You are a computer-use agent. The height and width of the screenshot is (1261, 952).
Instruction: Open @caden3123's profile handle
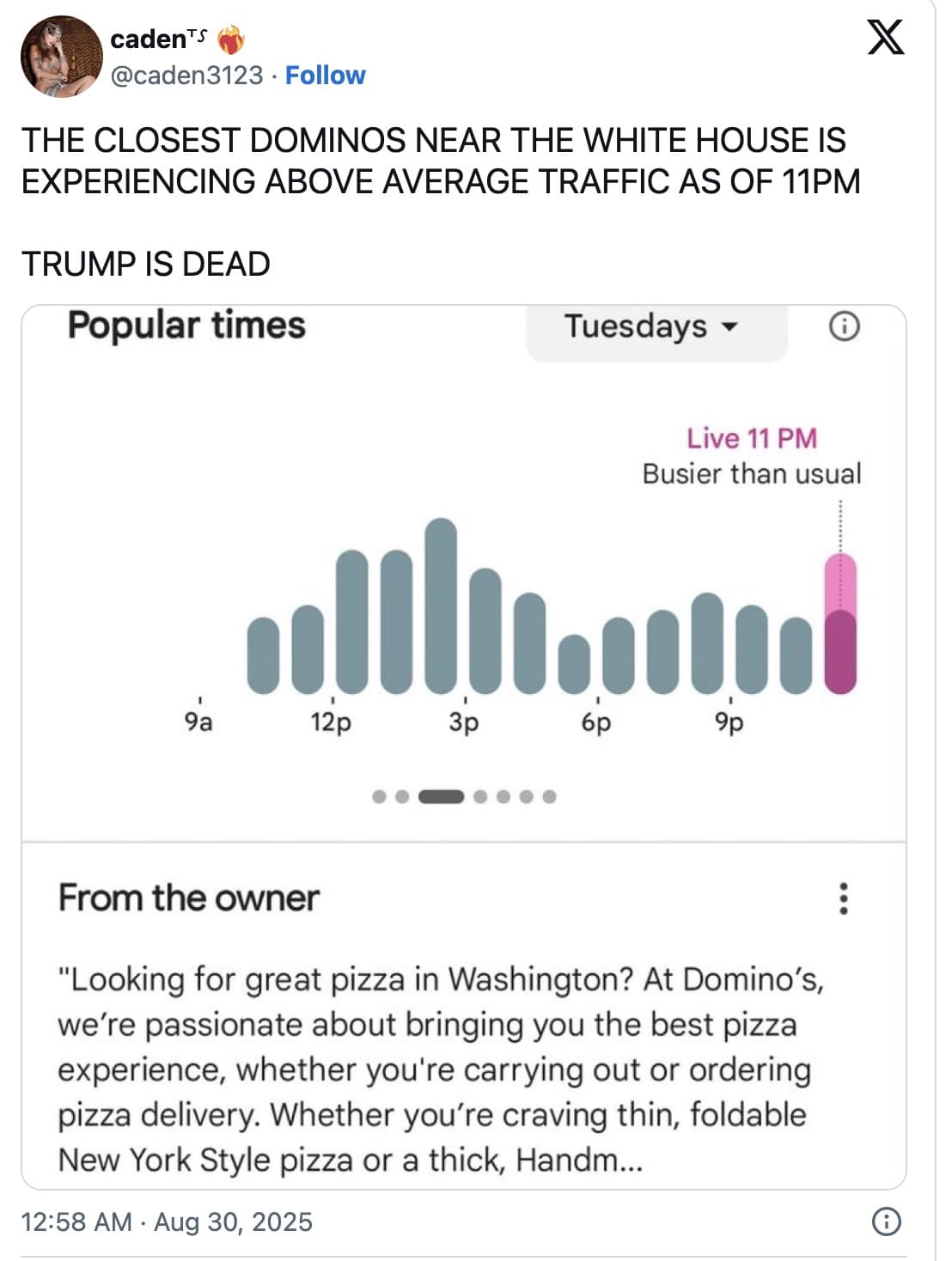(x=186, y=76)
